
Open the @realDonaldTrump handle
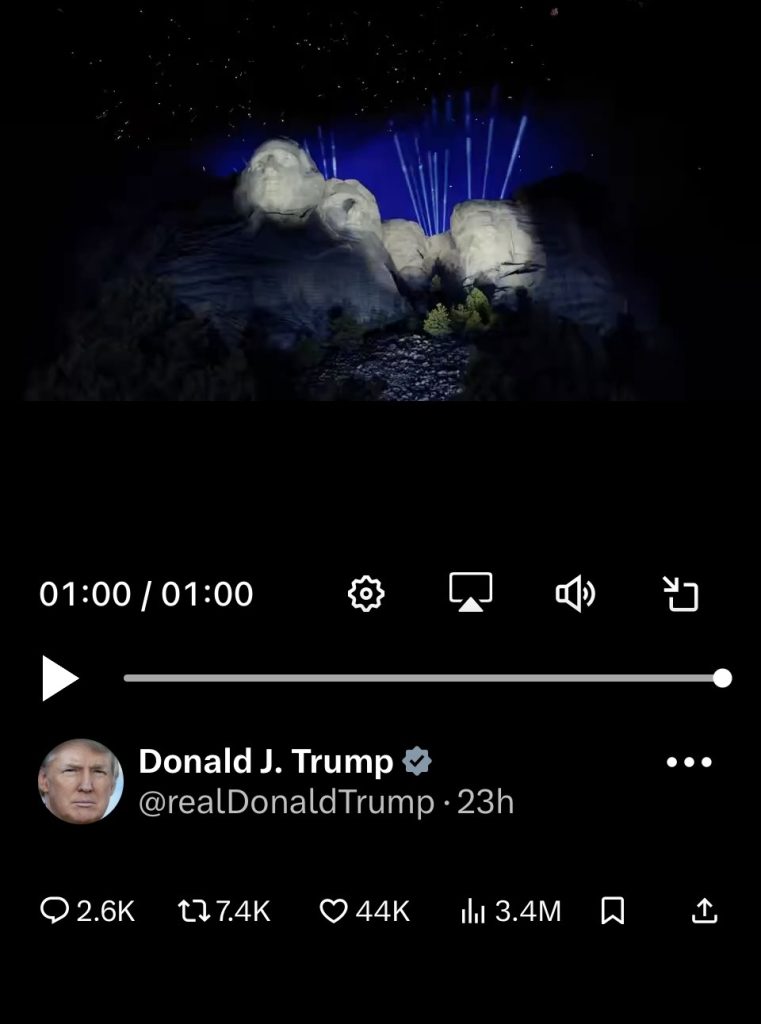click(286, 802)
